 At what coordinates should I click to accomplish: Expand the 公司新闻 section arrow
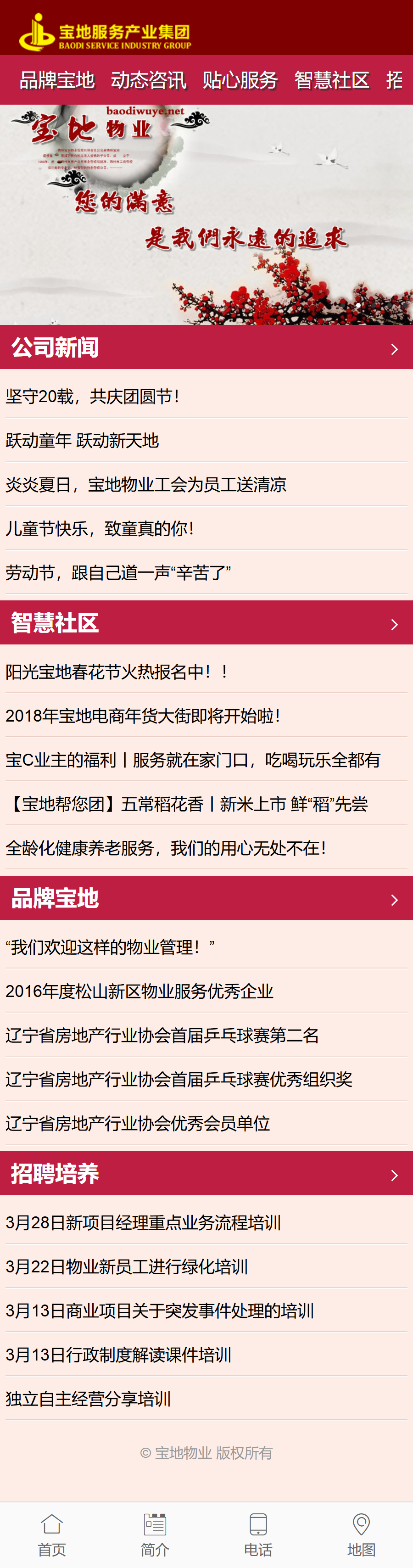click(394, 349)
